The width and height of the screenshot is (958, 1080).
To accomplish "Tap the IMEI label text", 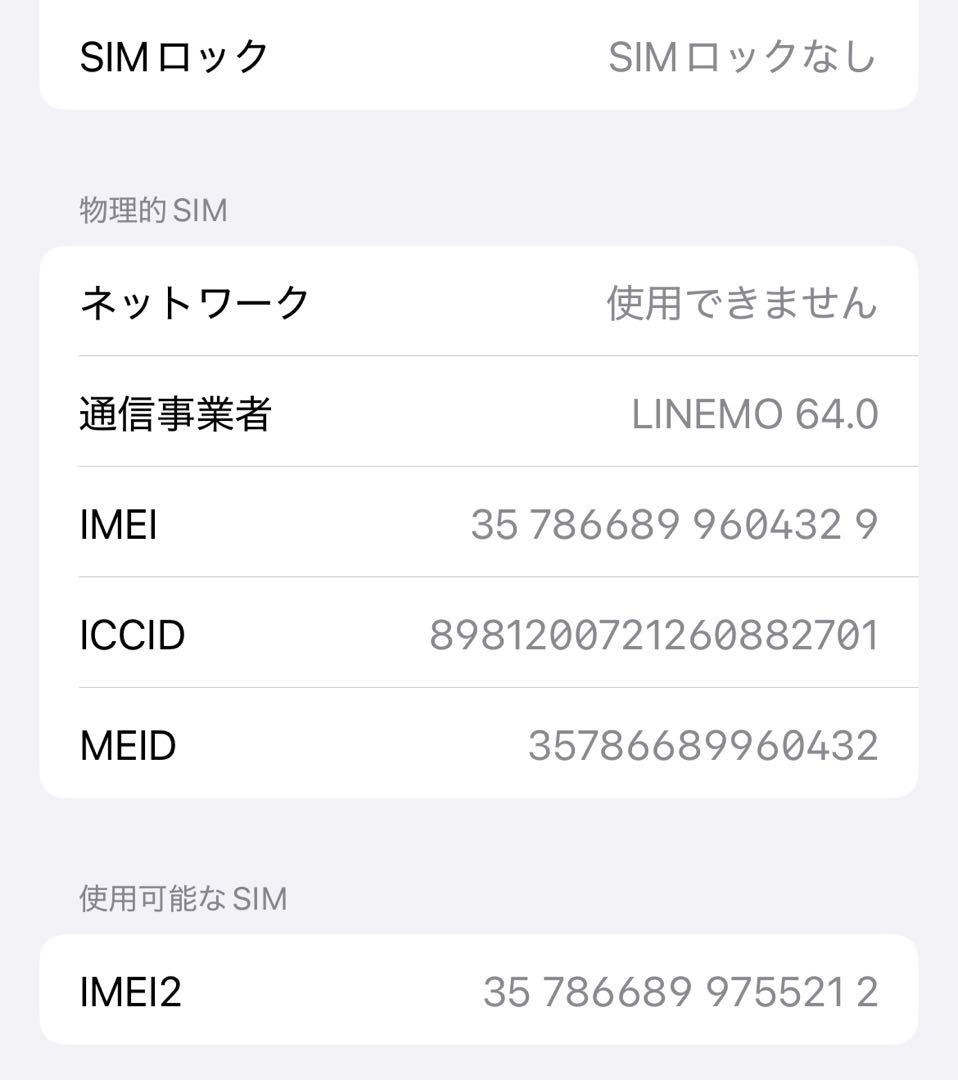I will pyautogui.click(x=118, y=524).
